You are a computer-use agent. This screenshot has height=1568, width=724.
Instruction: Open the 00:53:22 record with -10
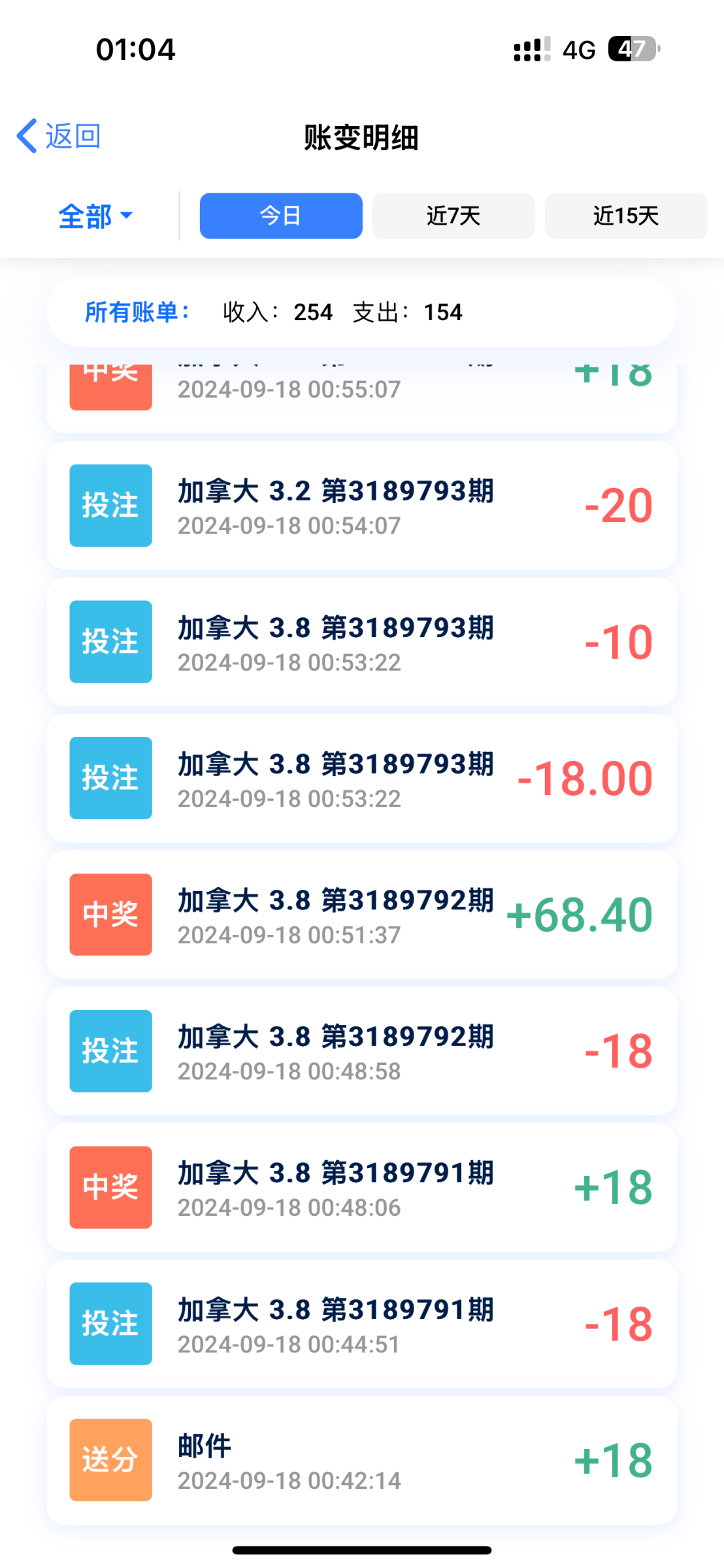coord(361,642)
